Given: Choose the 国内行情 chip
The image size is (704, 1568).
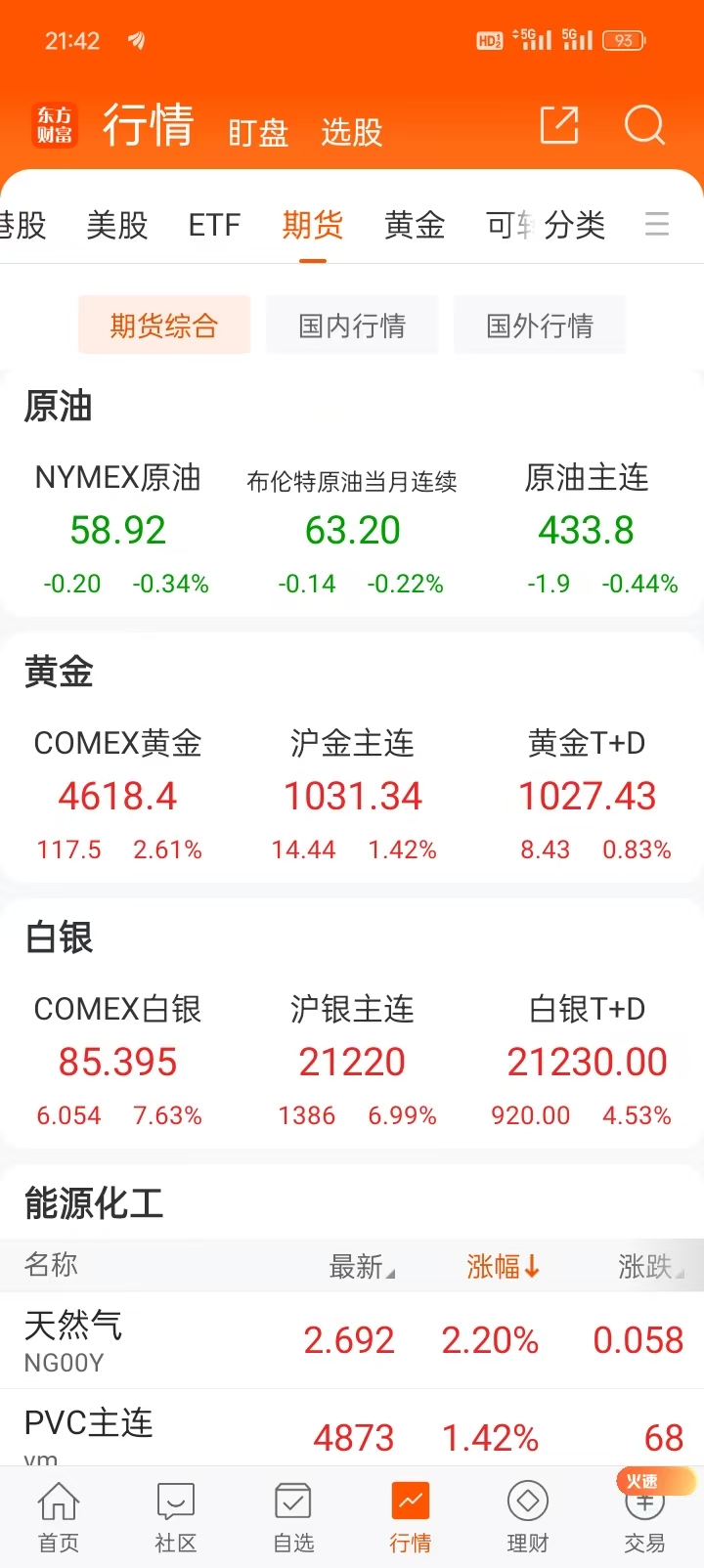Looking at the screenshot, I should coord(352,326).
